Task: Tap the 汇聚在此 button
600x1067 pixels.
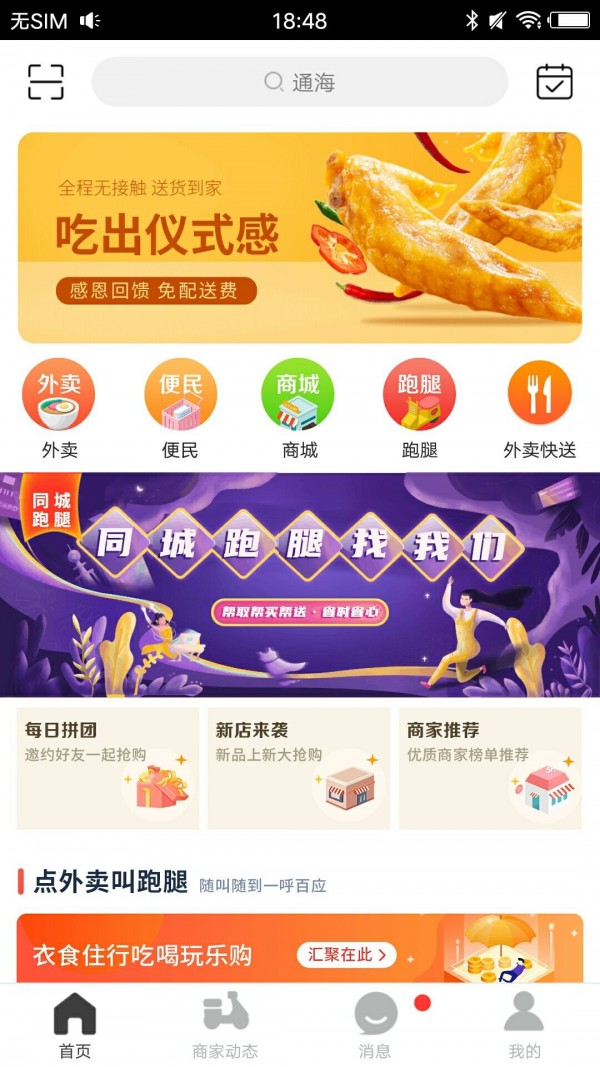Action: click(x=346, y=955)
